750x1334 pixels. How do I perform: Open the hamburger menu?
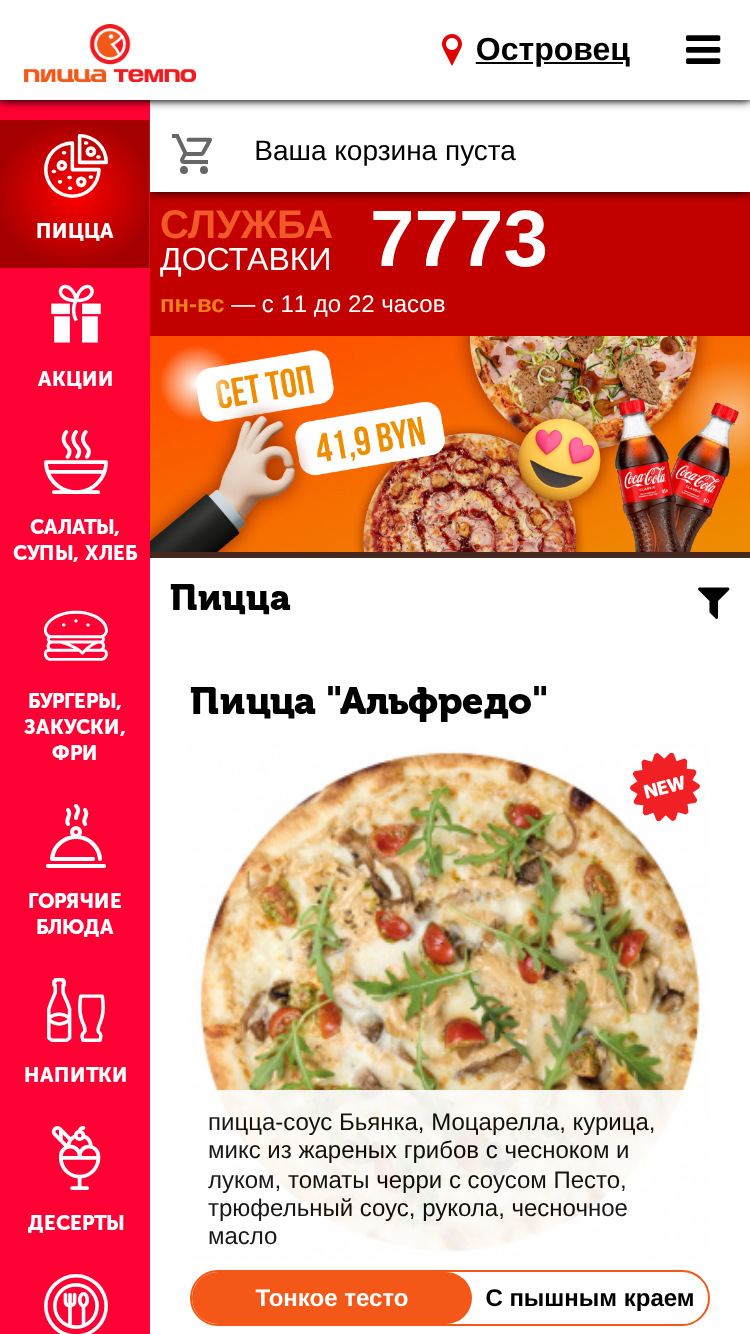[703, 49]
